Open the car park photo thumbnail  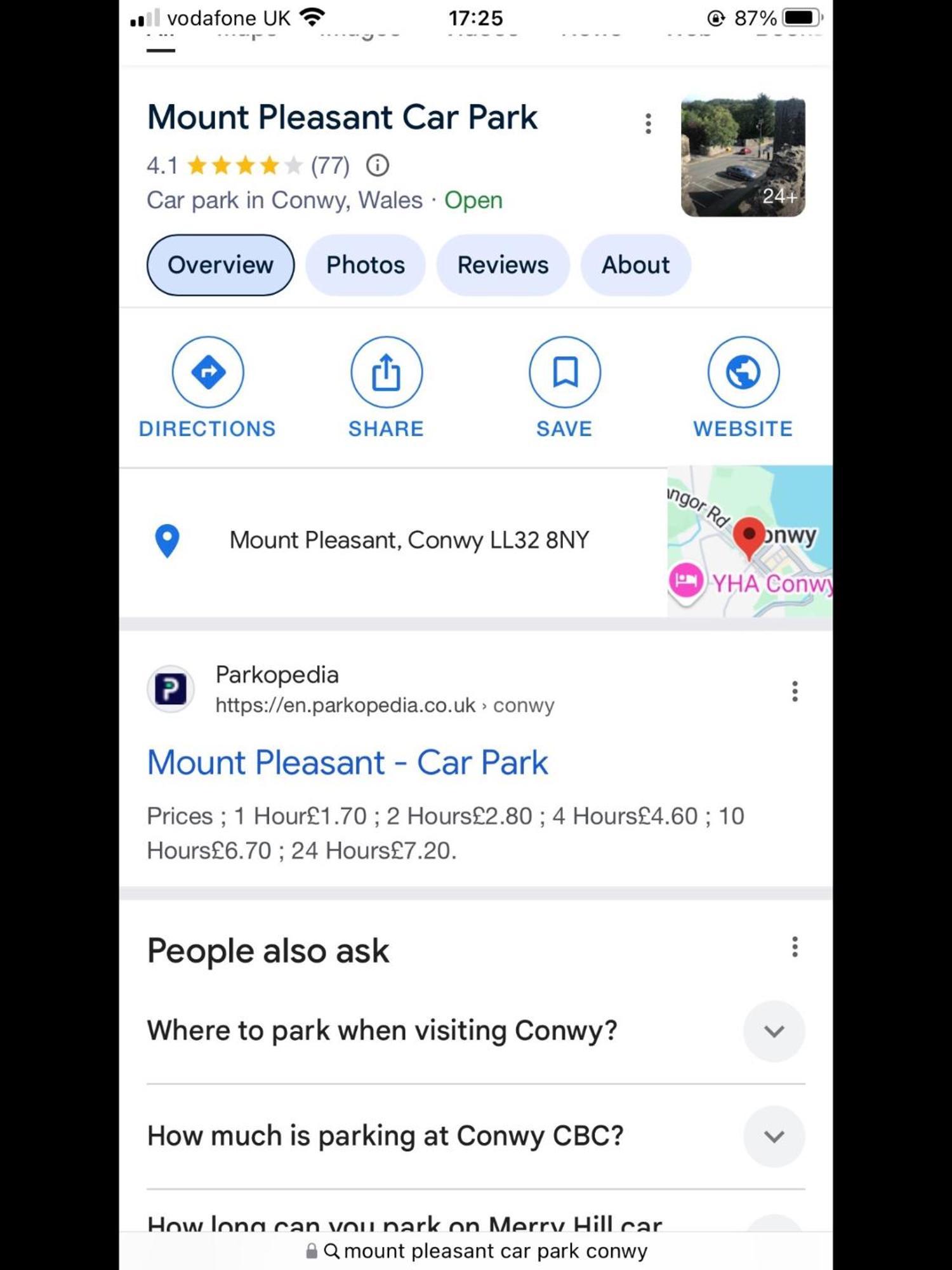[x=743, y=156]
